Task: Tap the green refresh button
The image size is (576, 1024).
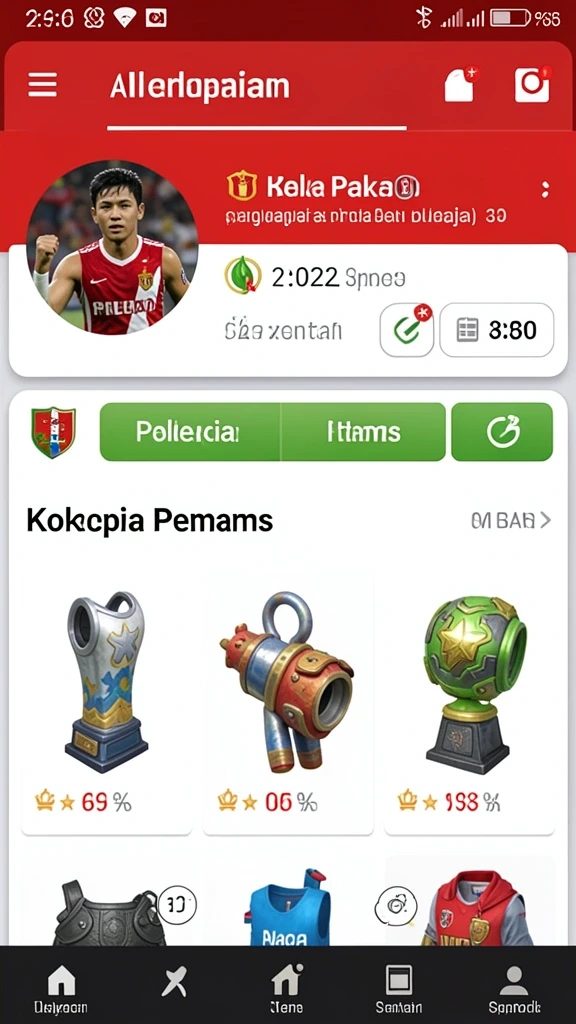Action: tap(502, 432)
